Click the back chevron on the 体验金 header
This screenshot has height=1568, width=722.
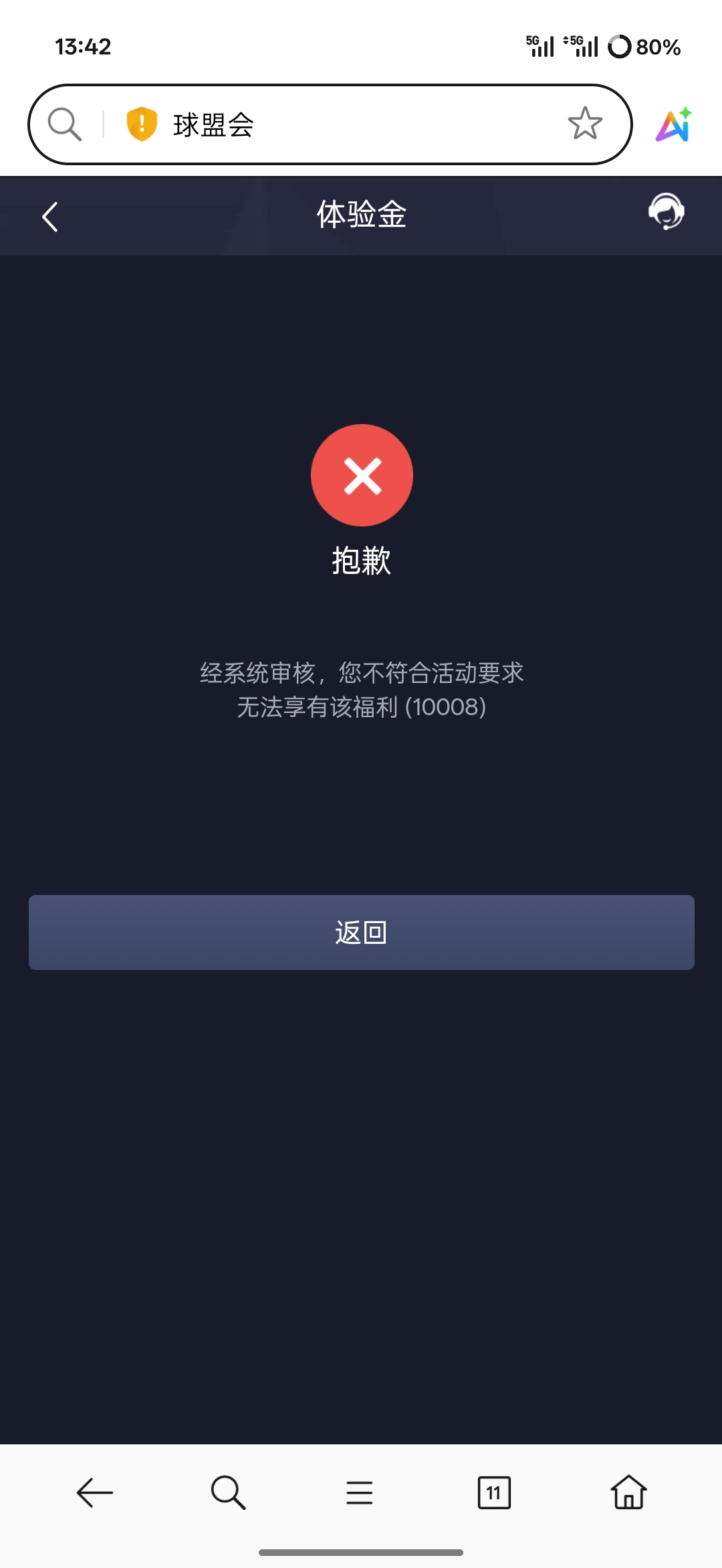[48, 214]
